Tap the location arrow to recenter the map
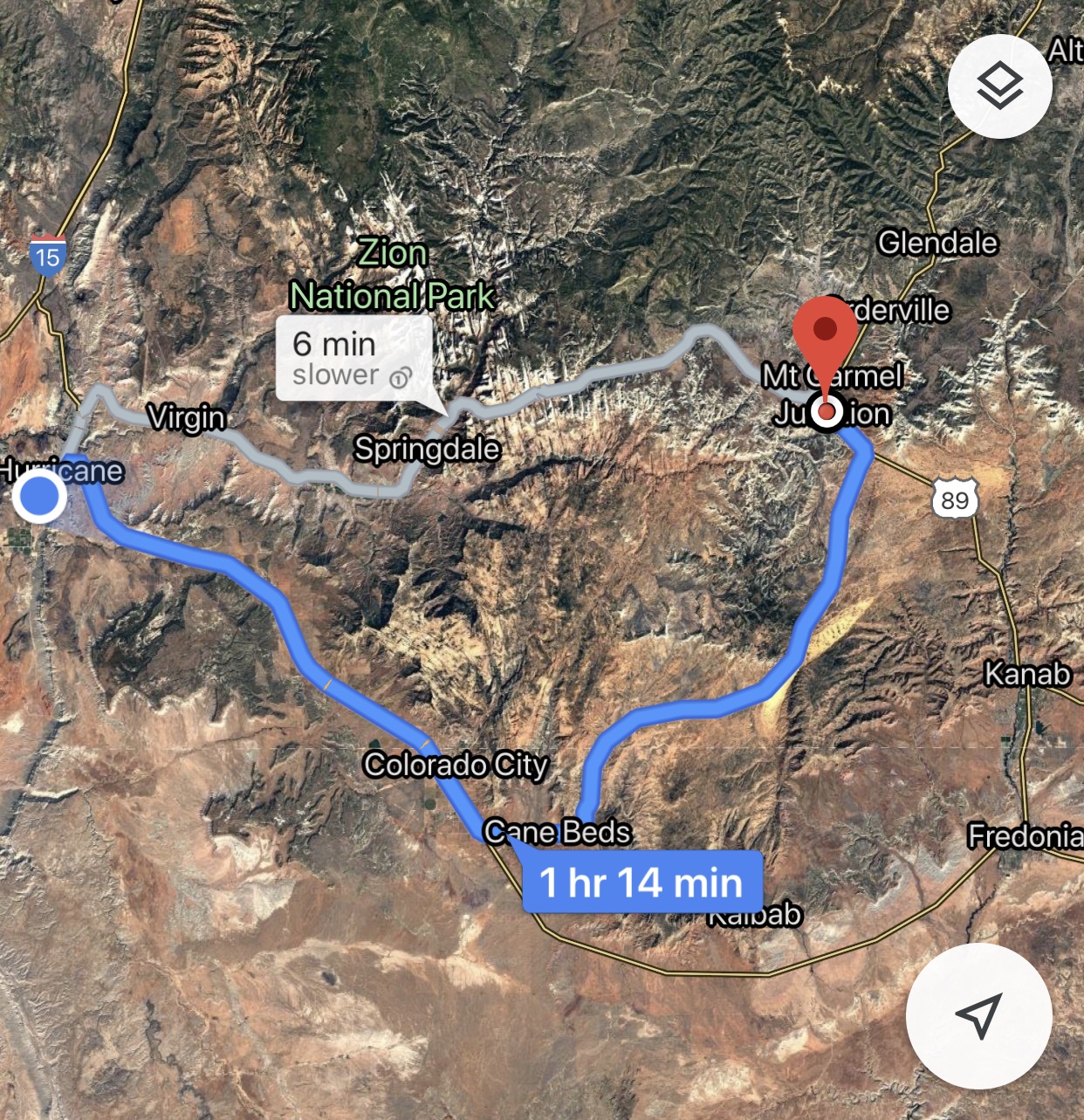 [978, 1015]
